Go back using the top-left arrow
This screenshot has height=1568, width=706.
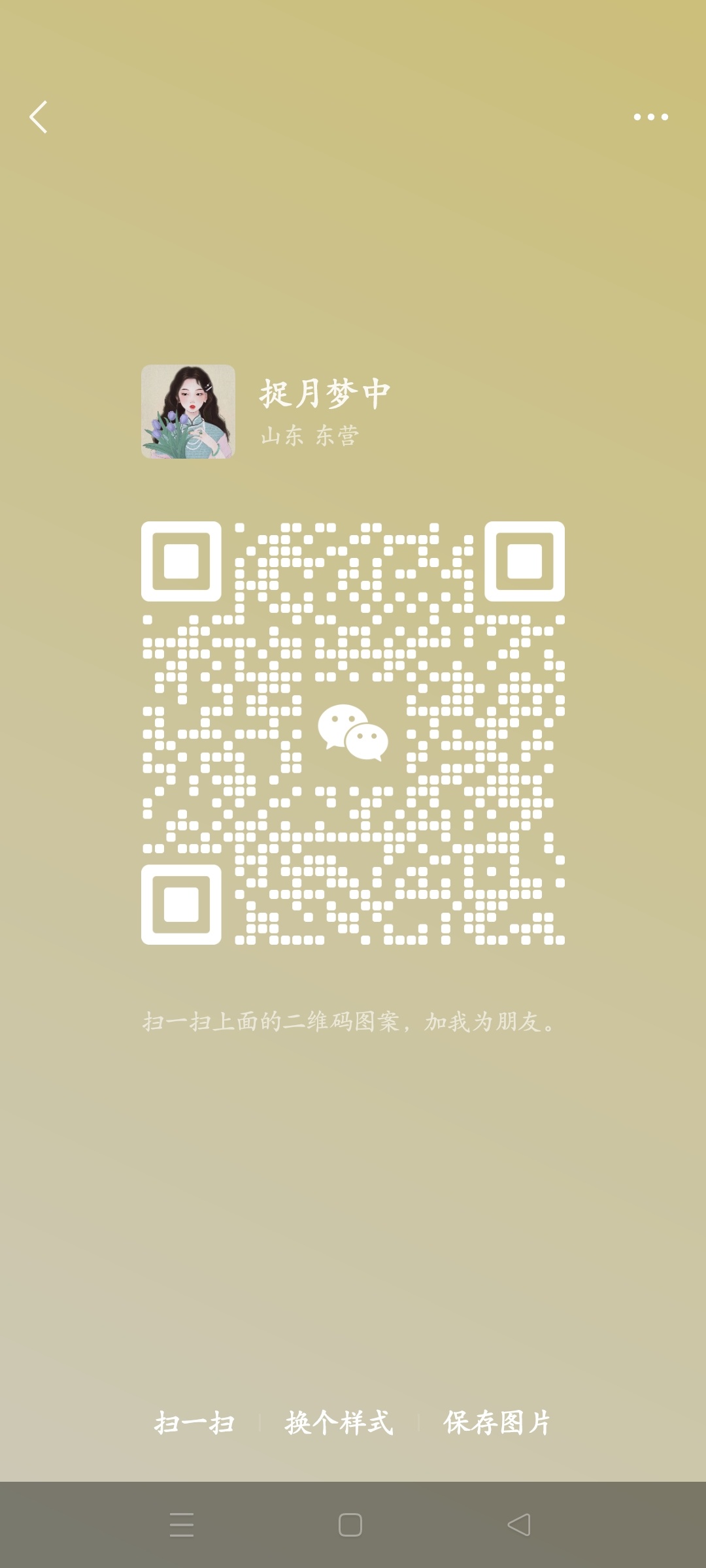[x=39, y=117]
